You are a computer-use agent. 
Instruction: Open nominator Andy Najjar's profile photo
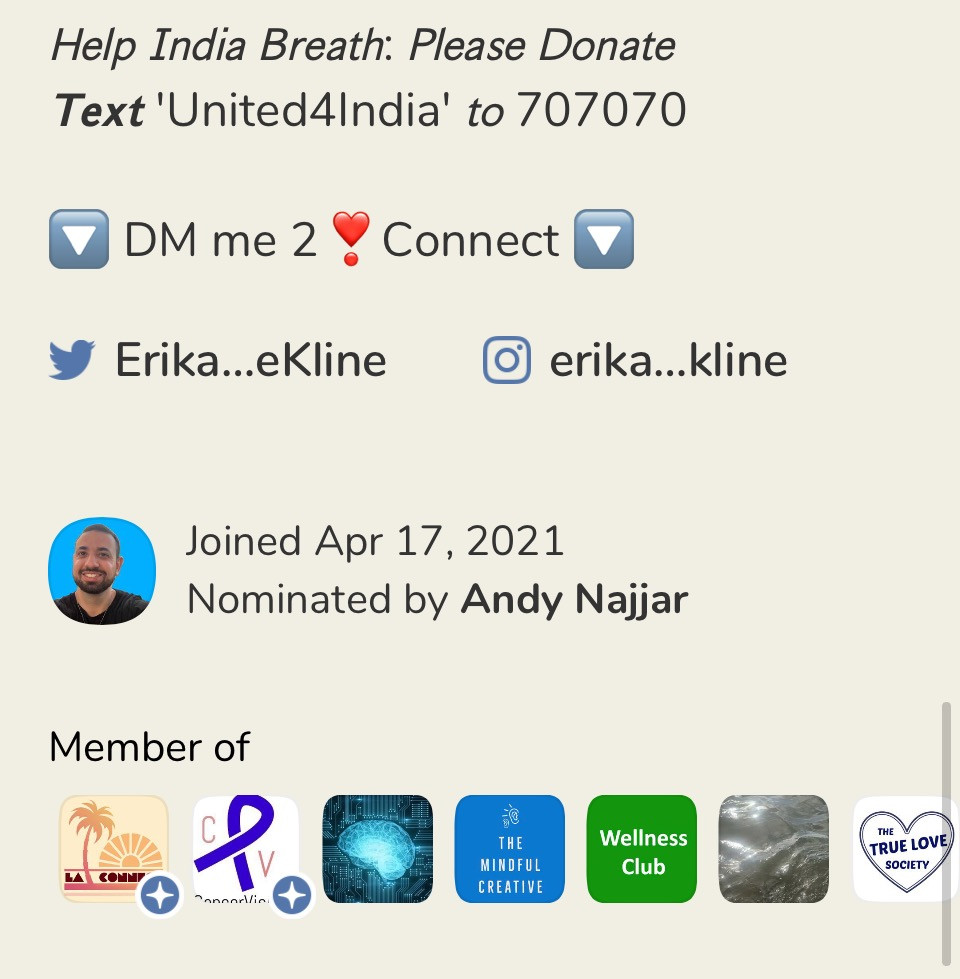click(102, 571)
